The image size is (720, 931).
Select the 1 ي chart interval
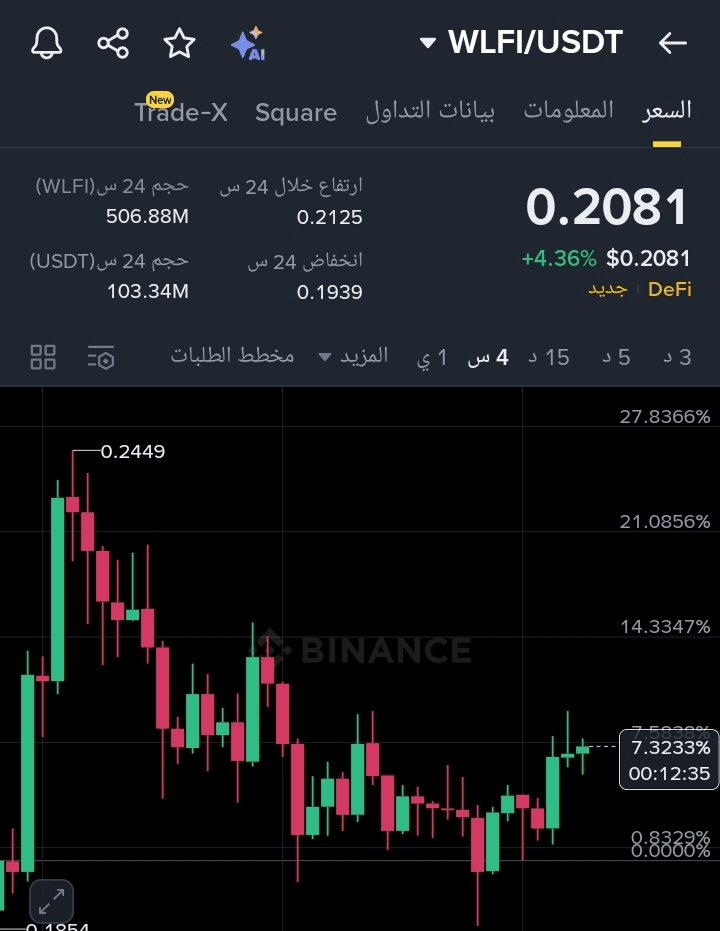pos(432,357)
